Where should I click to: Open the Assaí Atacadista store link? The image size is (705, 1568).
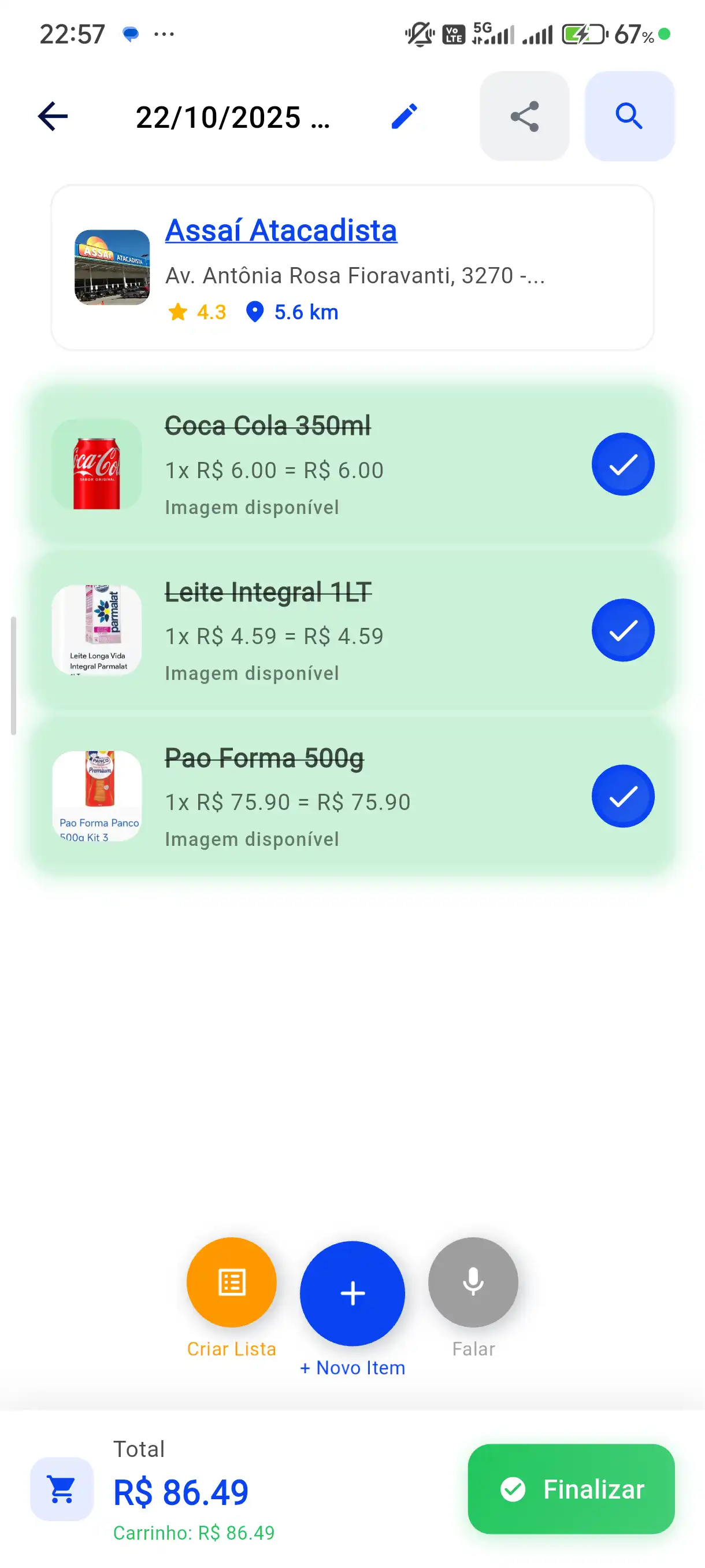281,231
